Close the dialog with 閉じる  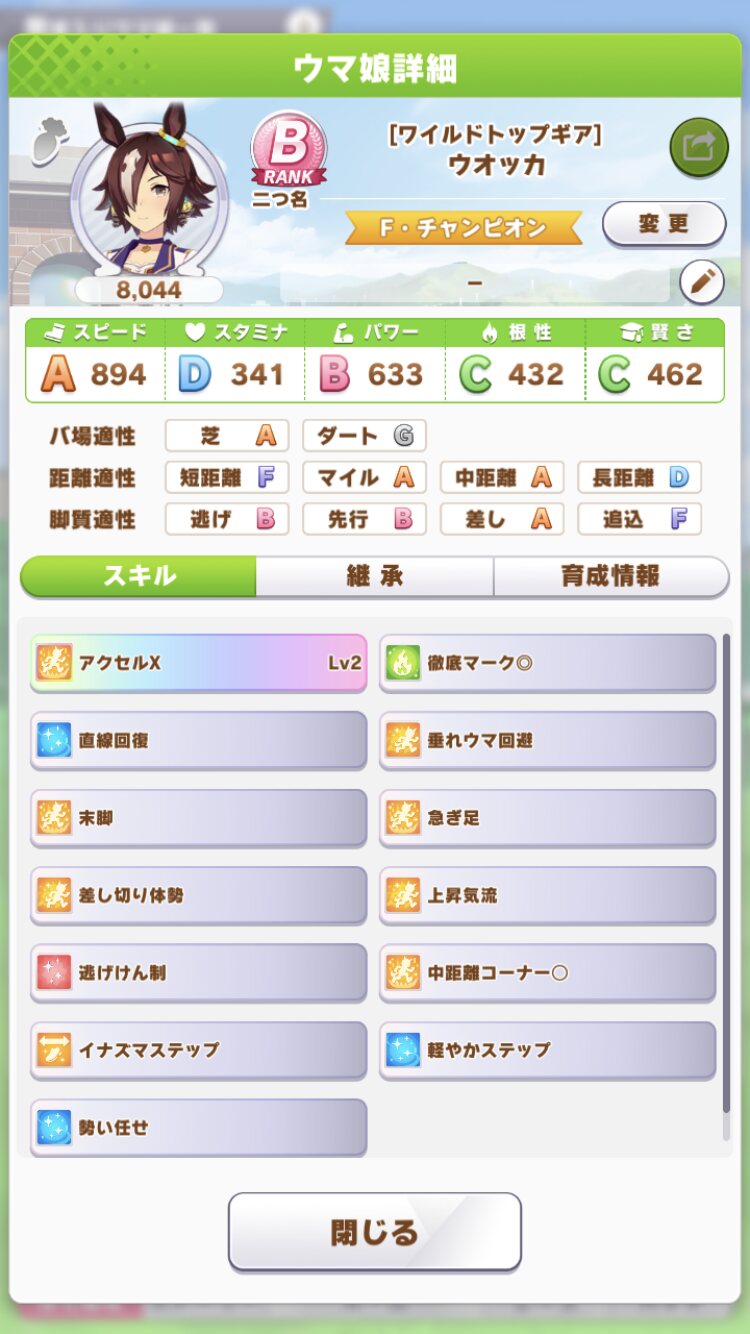click(374, 1231)
